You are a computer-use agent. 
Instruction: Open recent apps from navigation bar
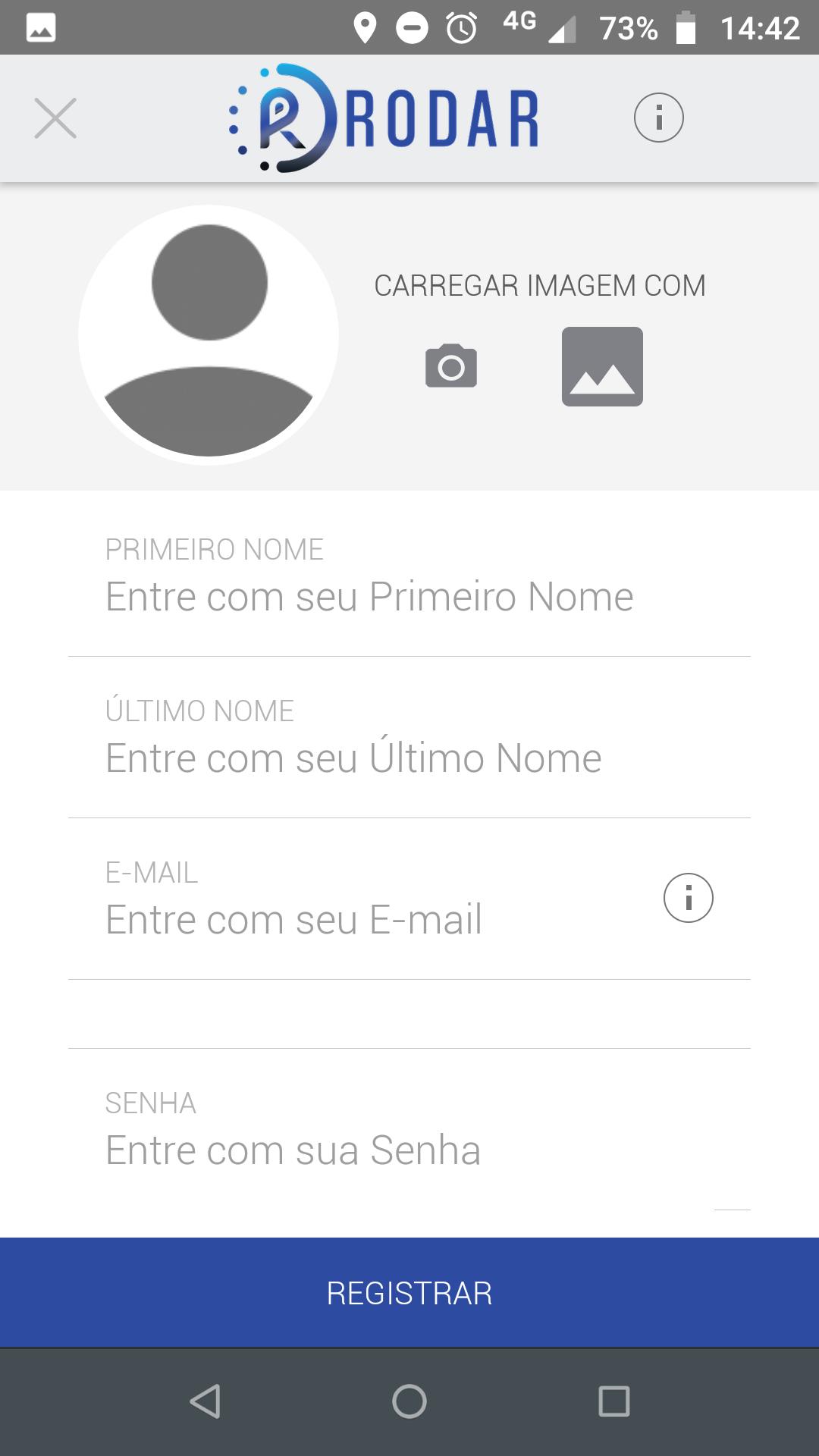pyautogui.click(x=614, y=1401)
